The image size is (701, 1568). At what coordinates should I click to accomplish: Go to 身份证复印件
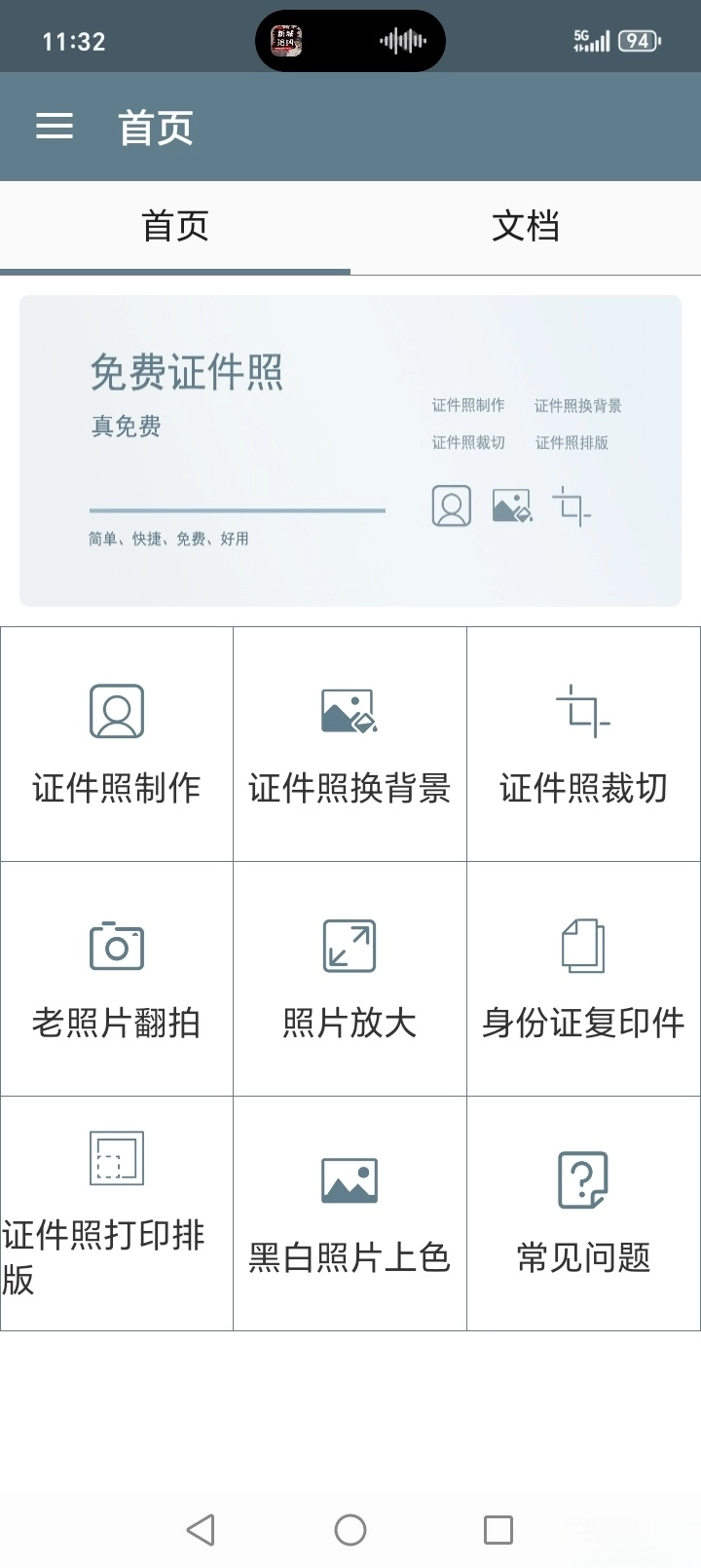(583, 979)
